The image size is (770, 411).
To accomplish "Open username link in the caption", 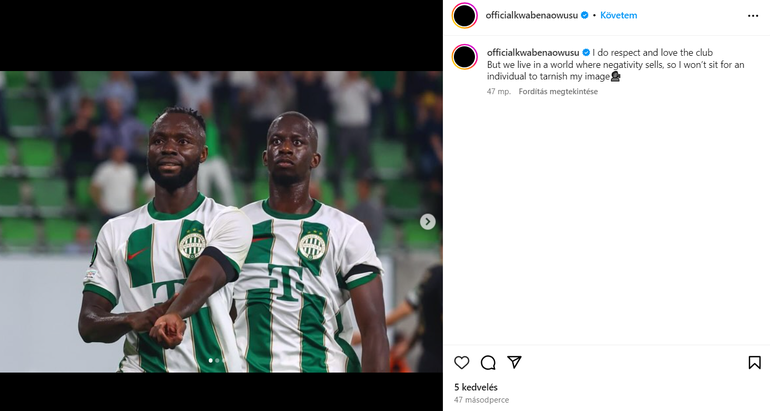I will 533,52.
